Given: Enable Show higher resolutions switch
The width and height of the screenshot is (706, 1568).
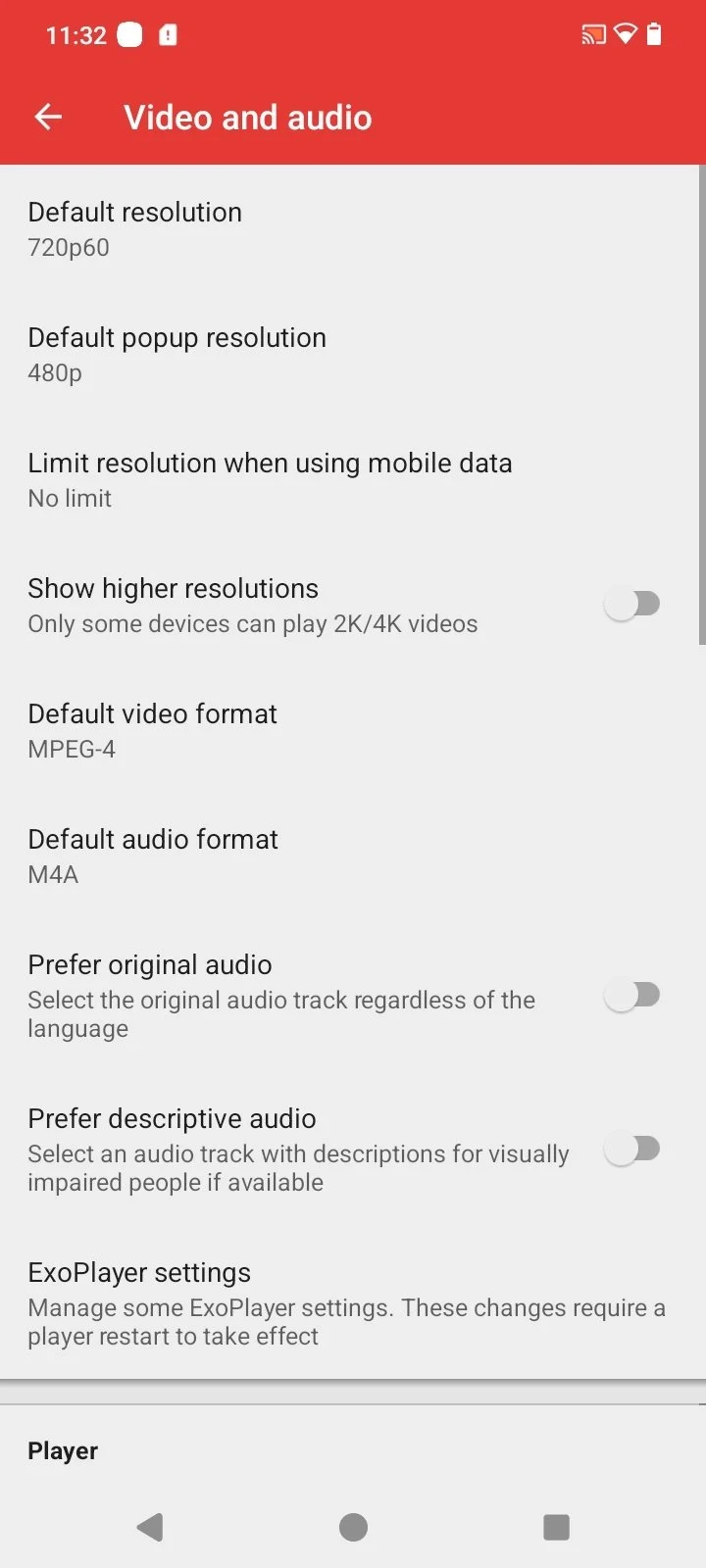Looking at the screenshot, I should pyautogui.click(x=632, y=605).
